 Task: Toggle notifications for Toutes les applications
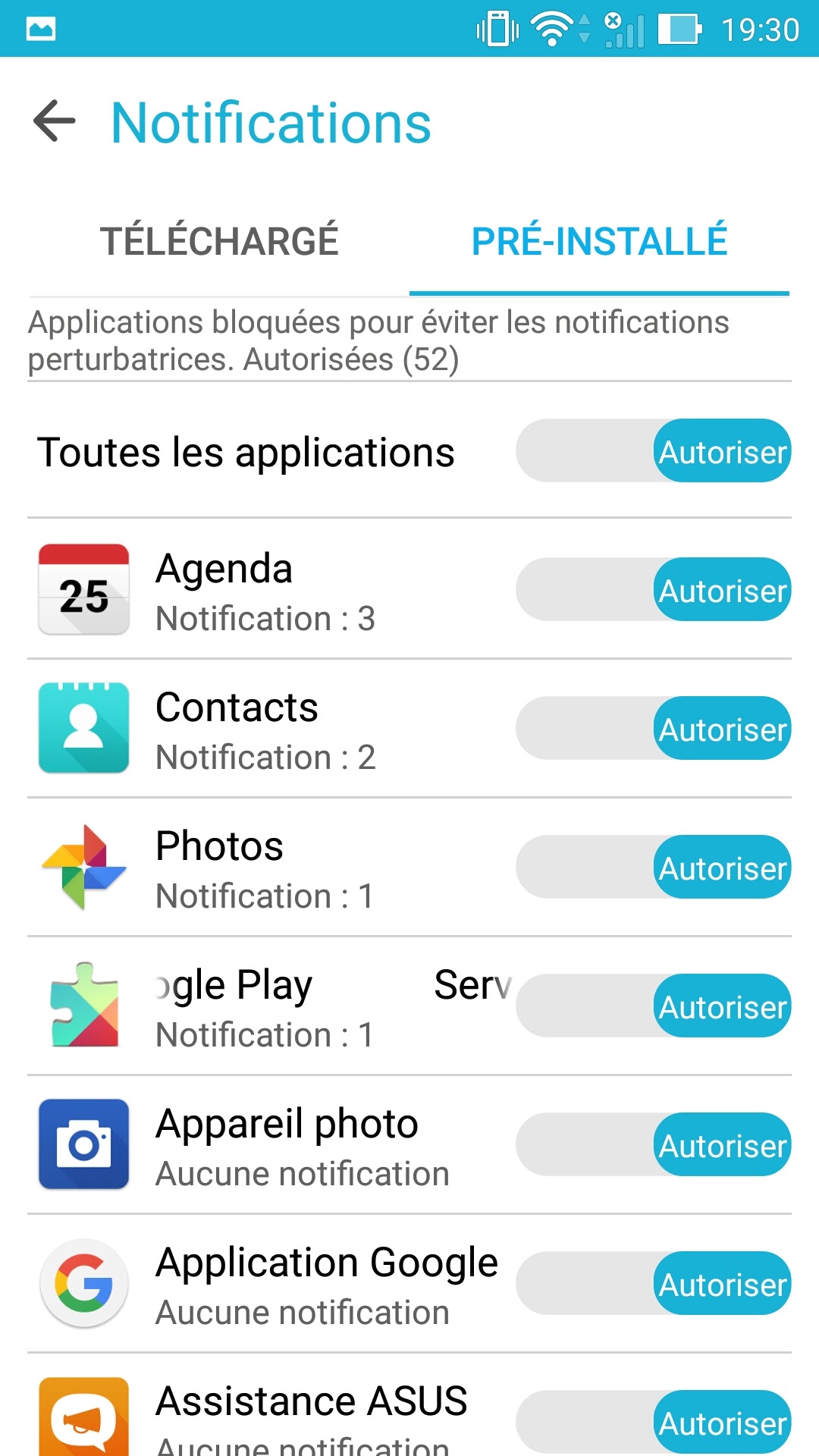pyautogui.click(x=653, y=451)
